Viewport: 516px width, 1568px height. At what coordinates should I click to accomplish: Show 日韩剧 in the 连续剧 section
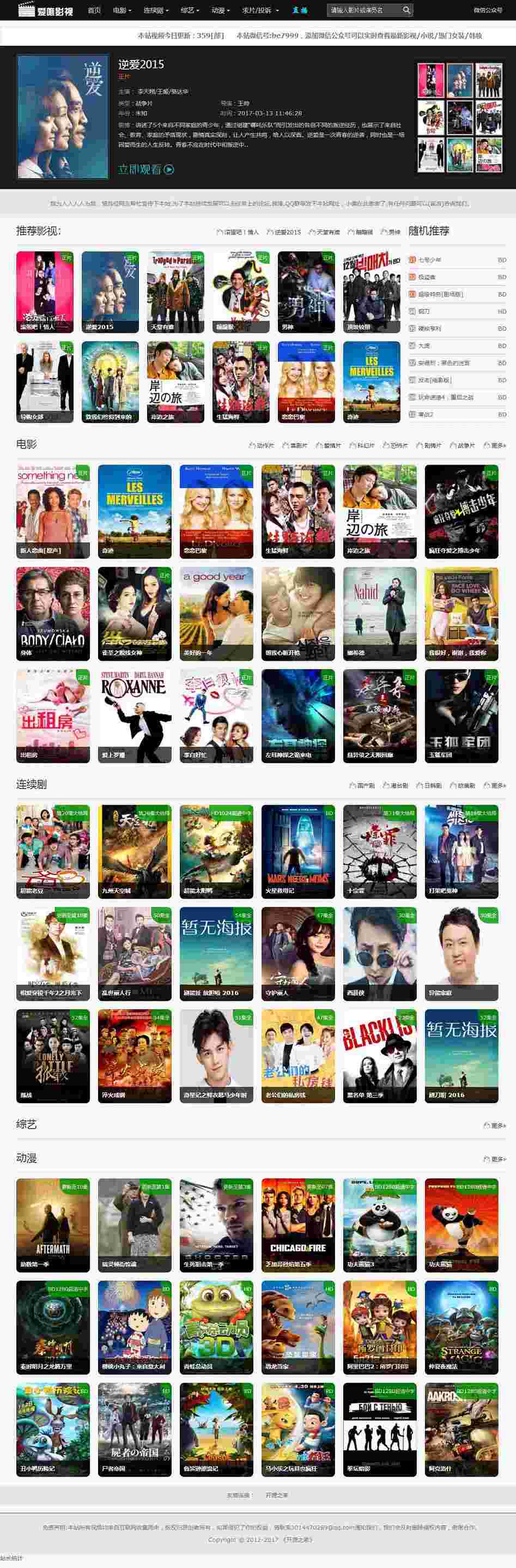tap(433, 786)
